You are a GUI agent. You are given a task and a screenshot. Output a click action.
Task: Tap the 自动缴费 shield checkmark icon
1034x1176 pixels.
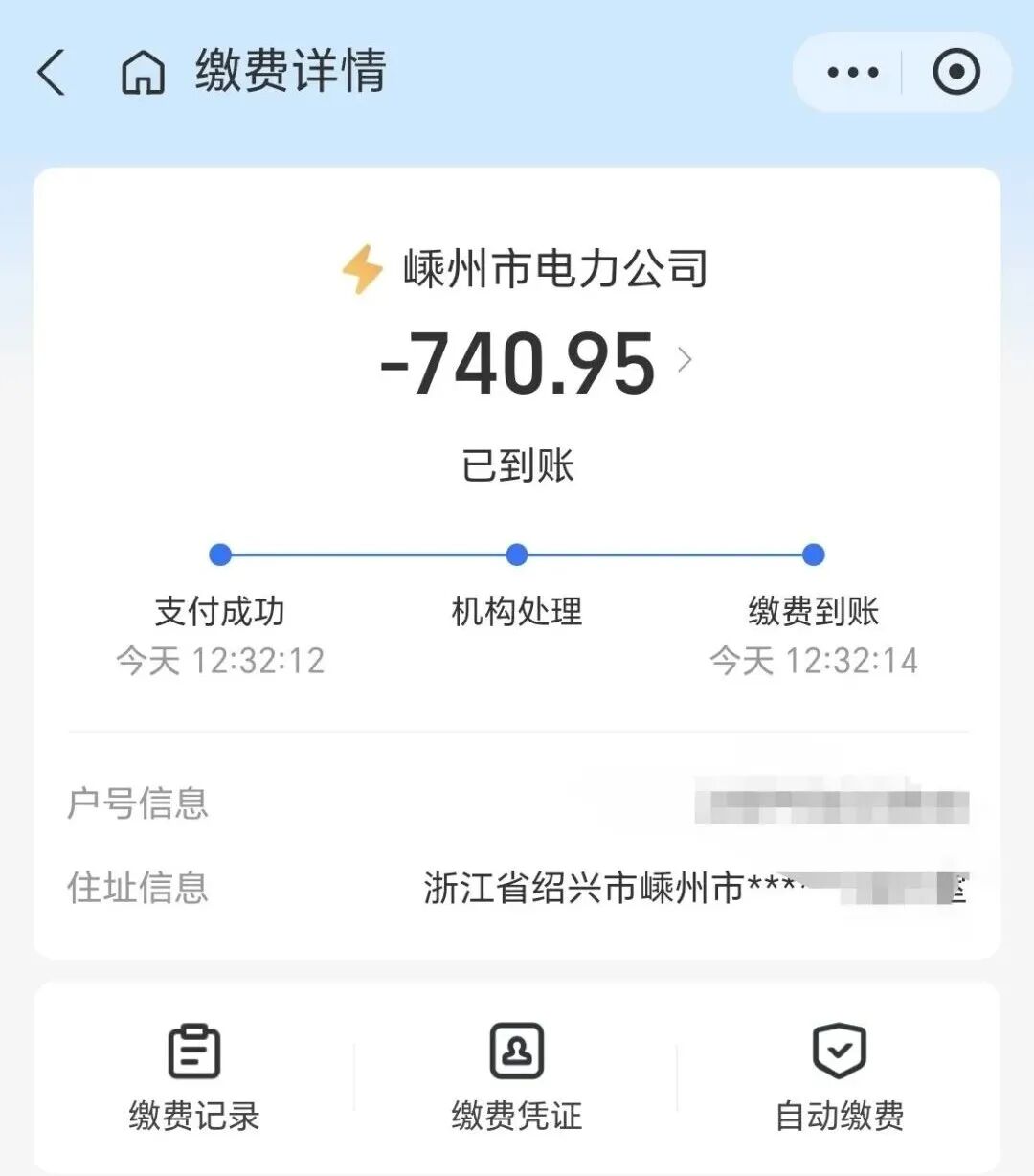click(839, 1052)
